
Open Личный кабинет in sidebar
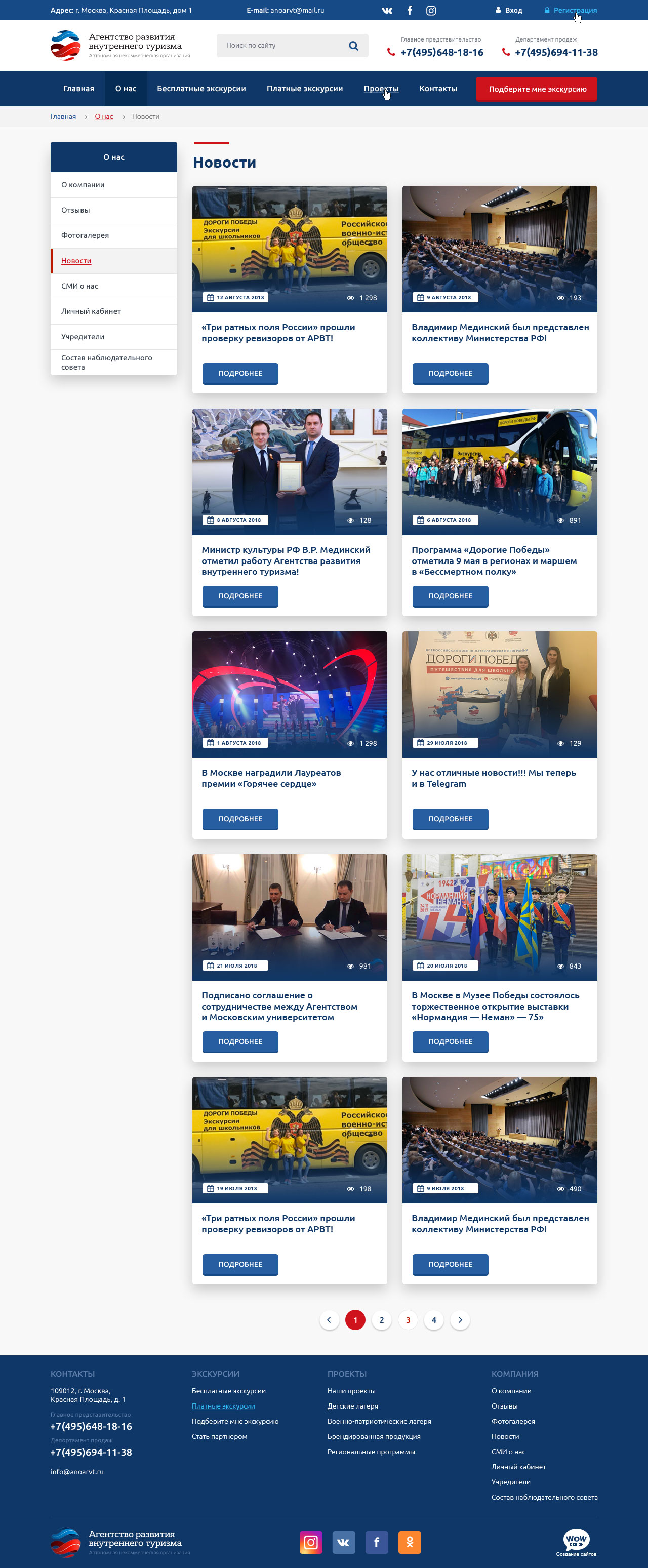click(91, 312)
